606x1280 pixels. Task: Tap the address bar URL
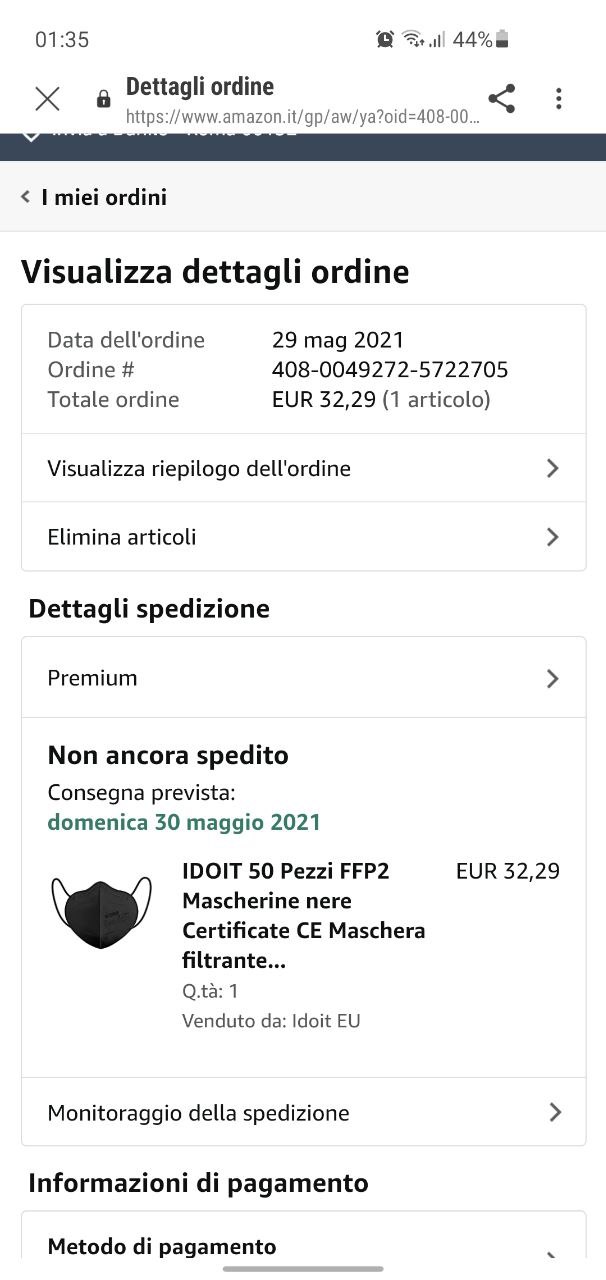[x=300, y=115]
